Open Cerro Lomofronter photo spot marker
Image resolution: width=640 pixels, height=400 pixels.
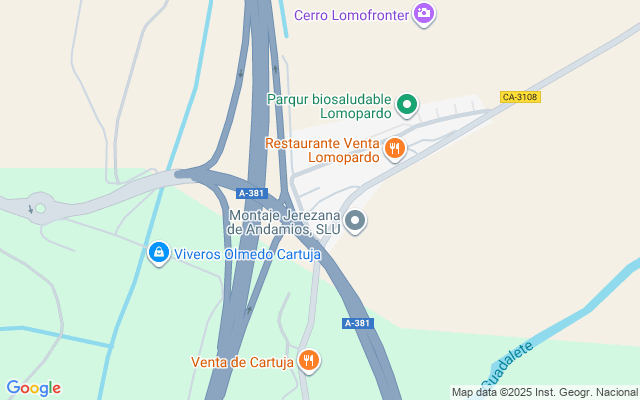point(425,13)
